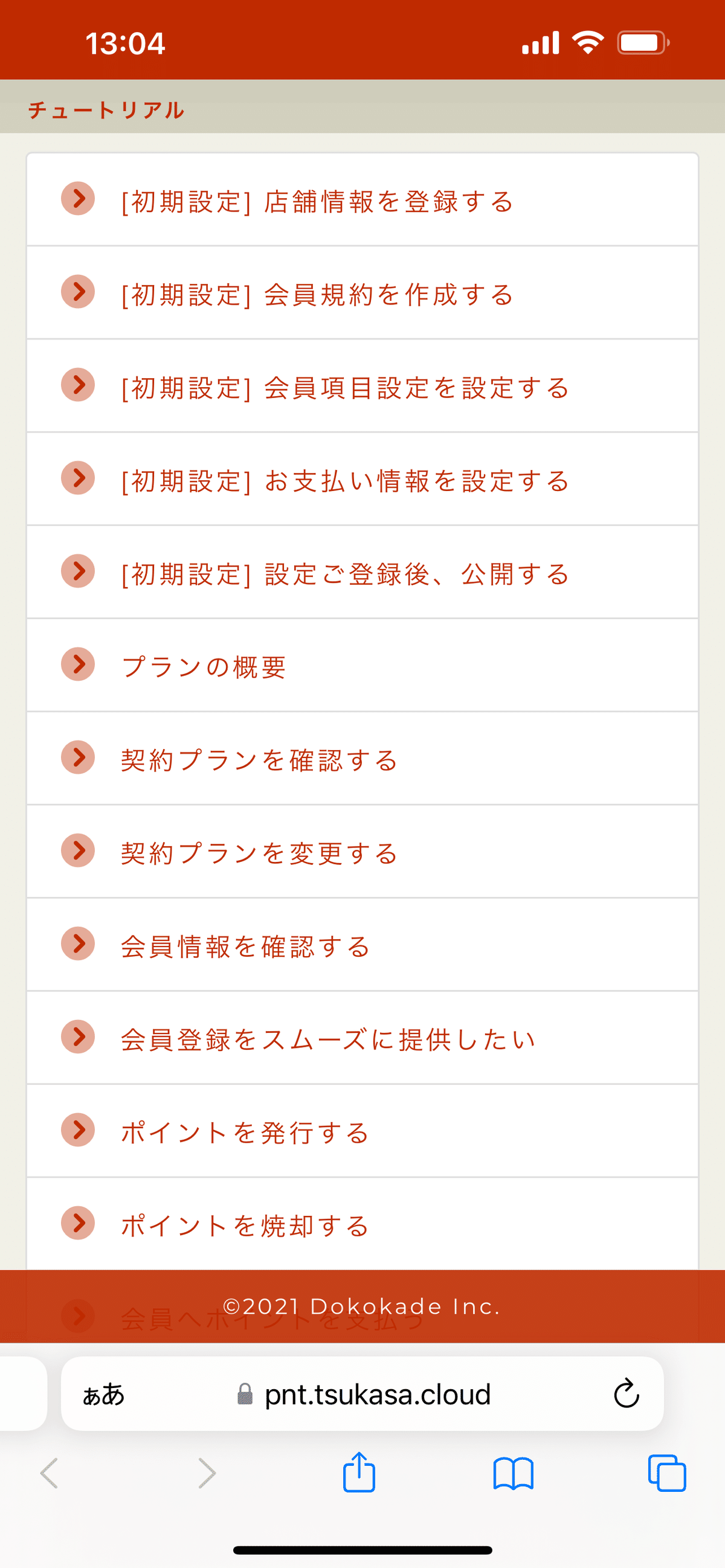Open [初期設定] お支払い情報を設定する row
Viewport: 725px width, 1568px height.
362,479
